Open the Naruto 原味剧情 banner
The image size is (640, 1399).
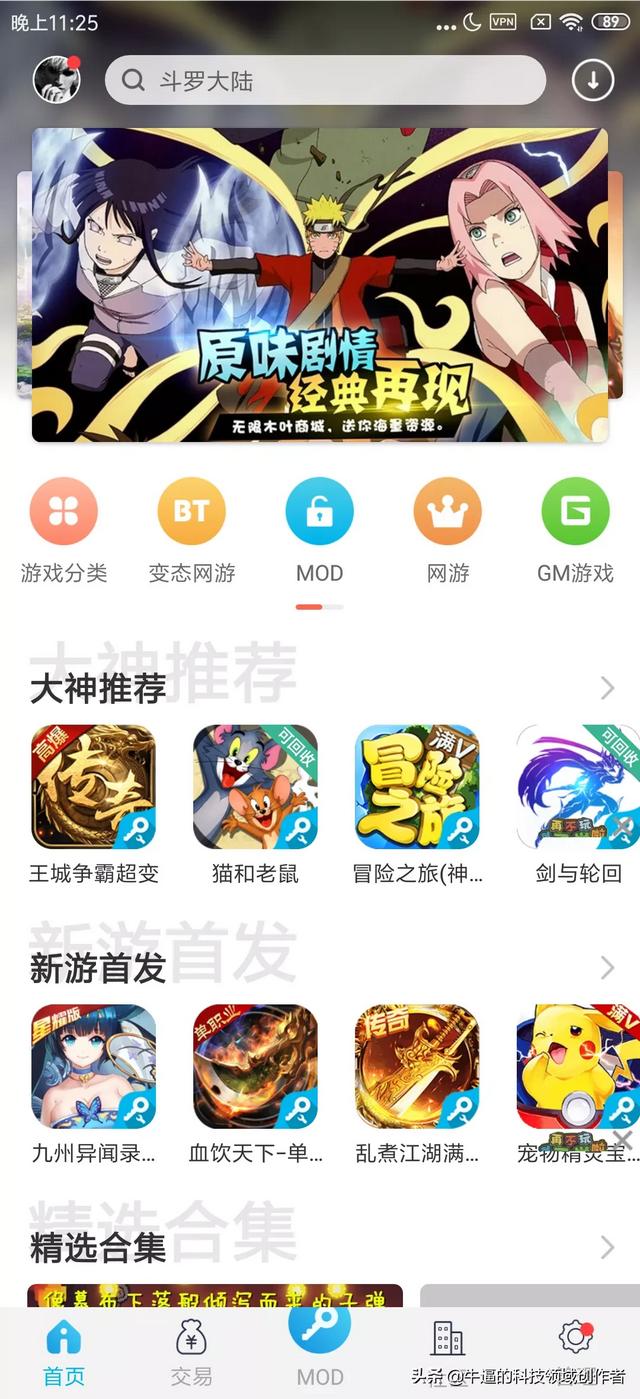pos(319,284)
